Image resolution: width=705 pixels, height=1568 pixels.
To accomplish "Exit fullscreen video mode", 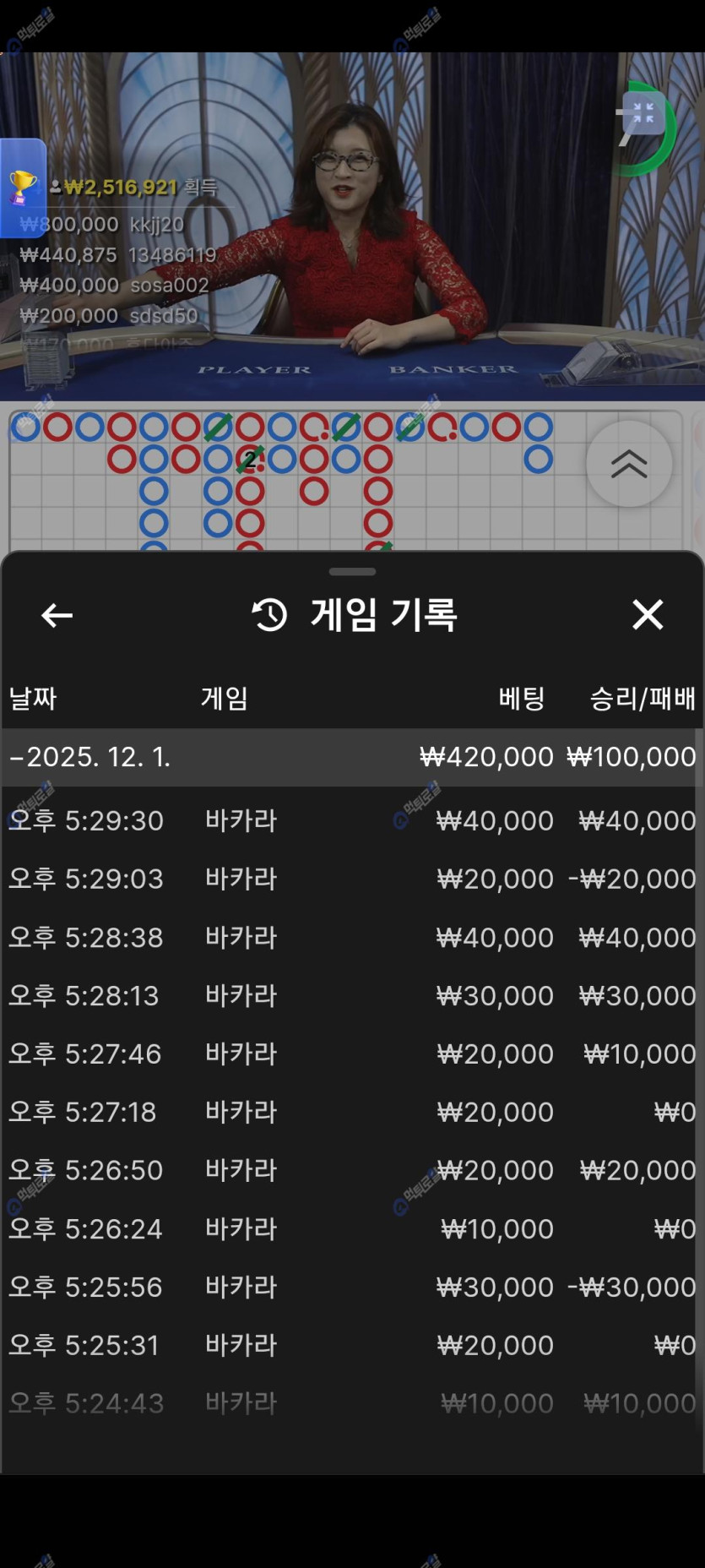I will (643, 114).
